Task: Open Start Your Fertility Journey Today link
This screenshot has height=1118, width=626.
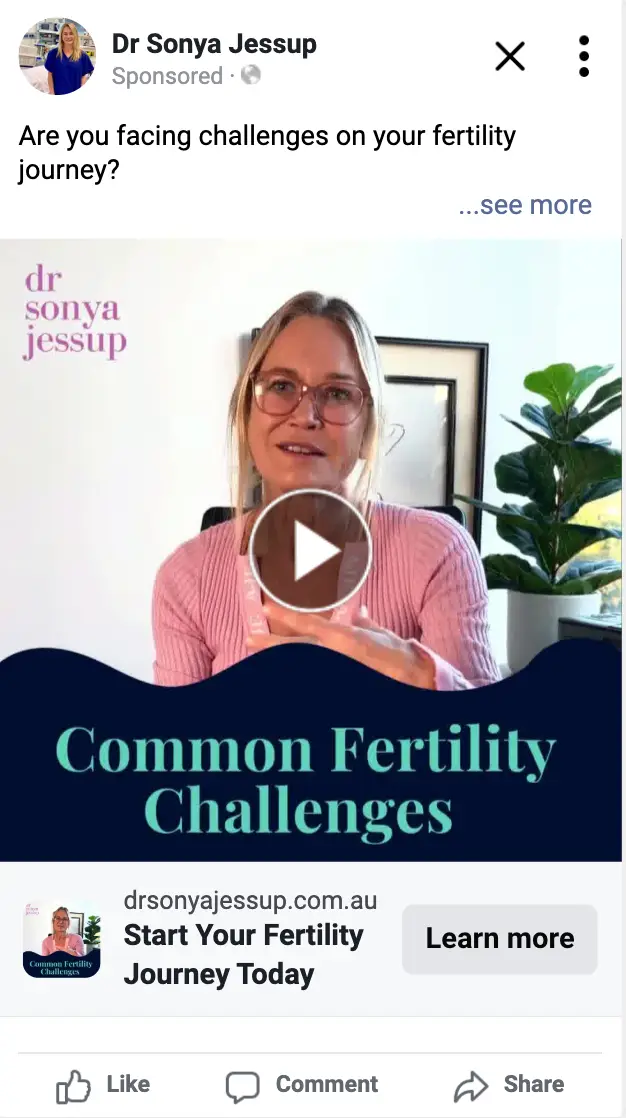Action: pos(243,954)
